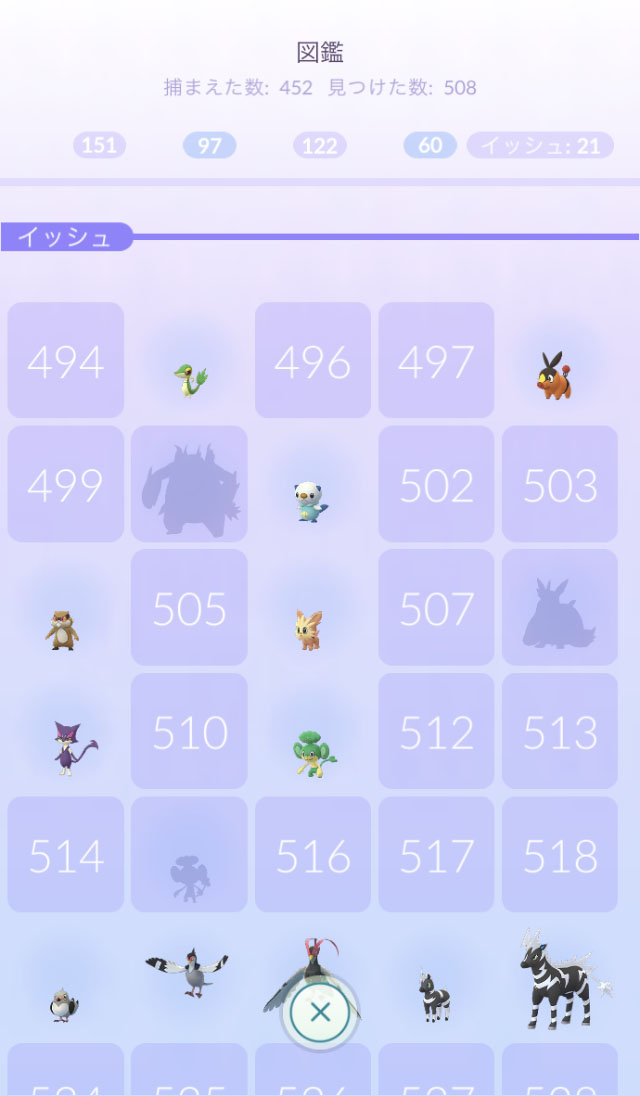Open the Oshawott entry

pos(310,500)
